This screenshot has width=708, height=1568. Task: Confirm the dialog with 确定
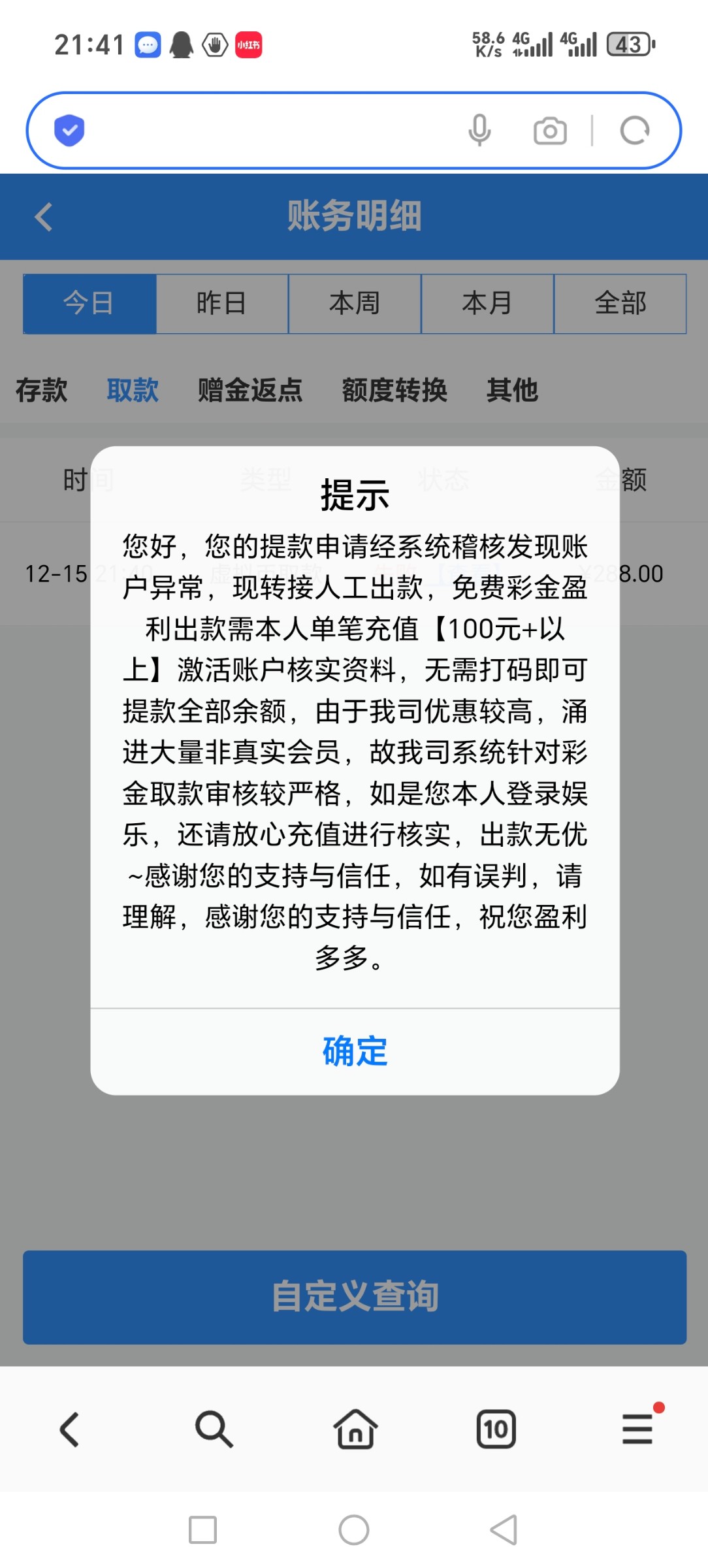(x=355, y=1051)
